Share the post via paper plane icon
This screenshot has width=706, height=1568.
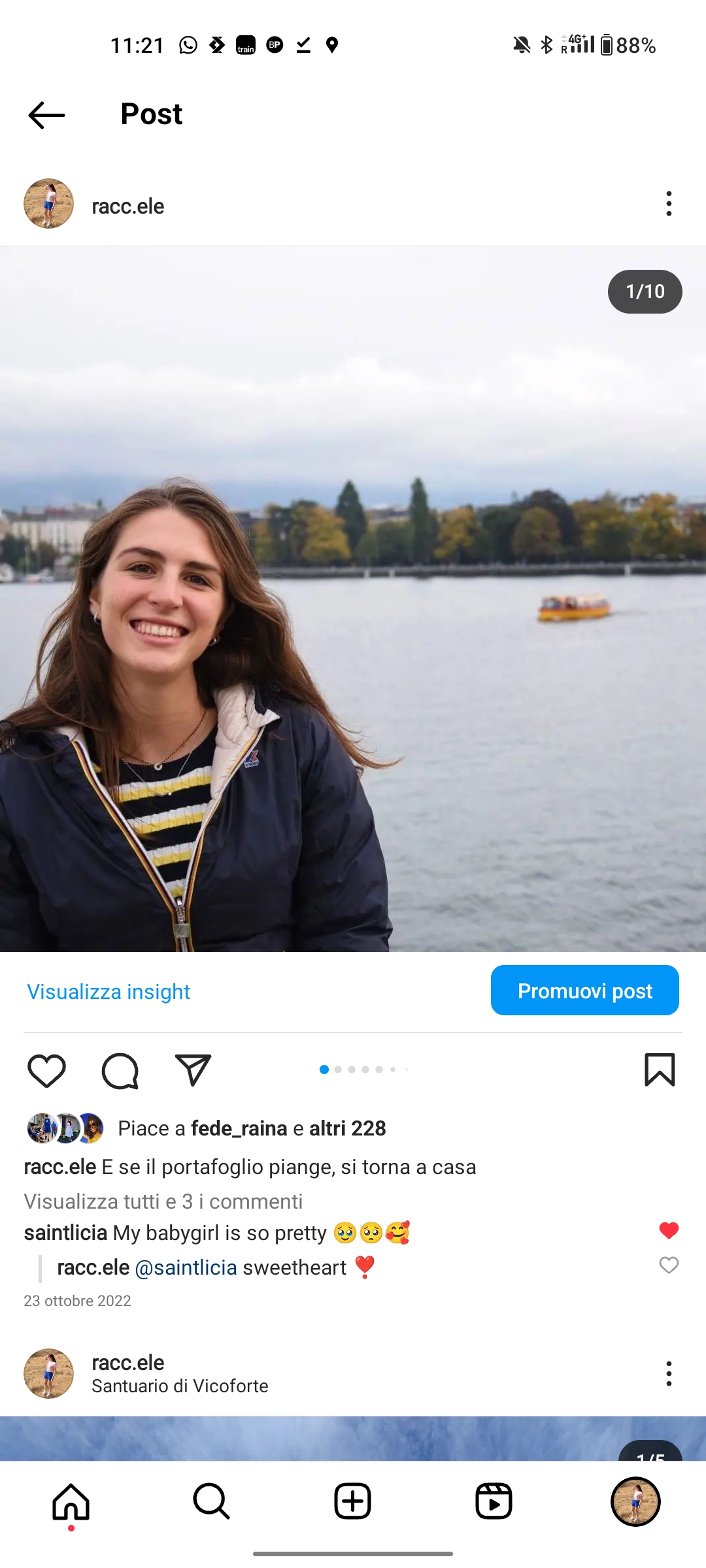click(x=193, y=1070)
